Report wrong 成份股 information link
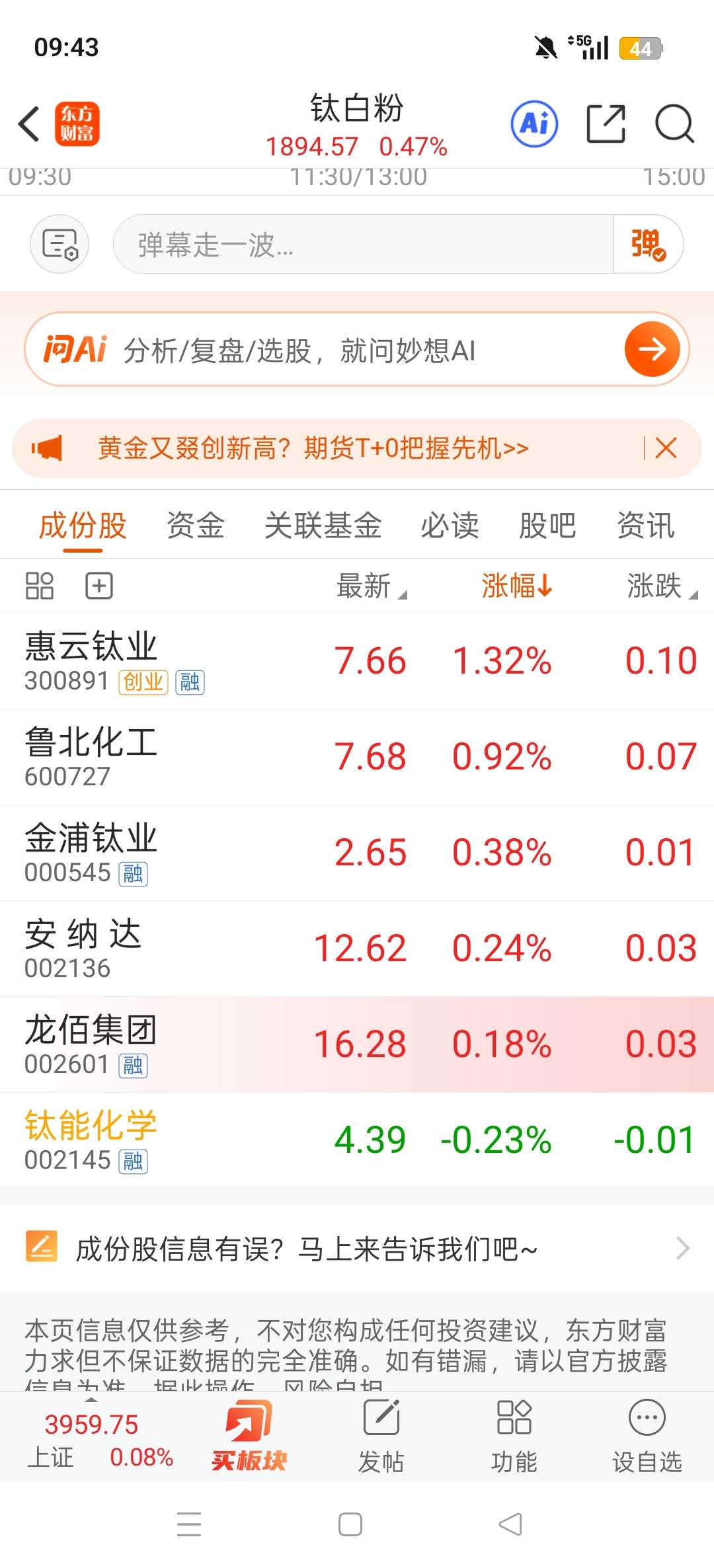 coord(357,1248)
